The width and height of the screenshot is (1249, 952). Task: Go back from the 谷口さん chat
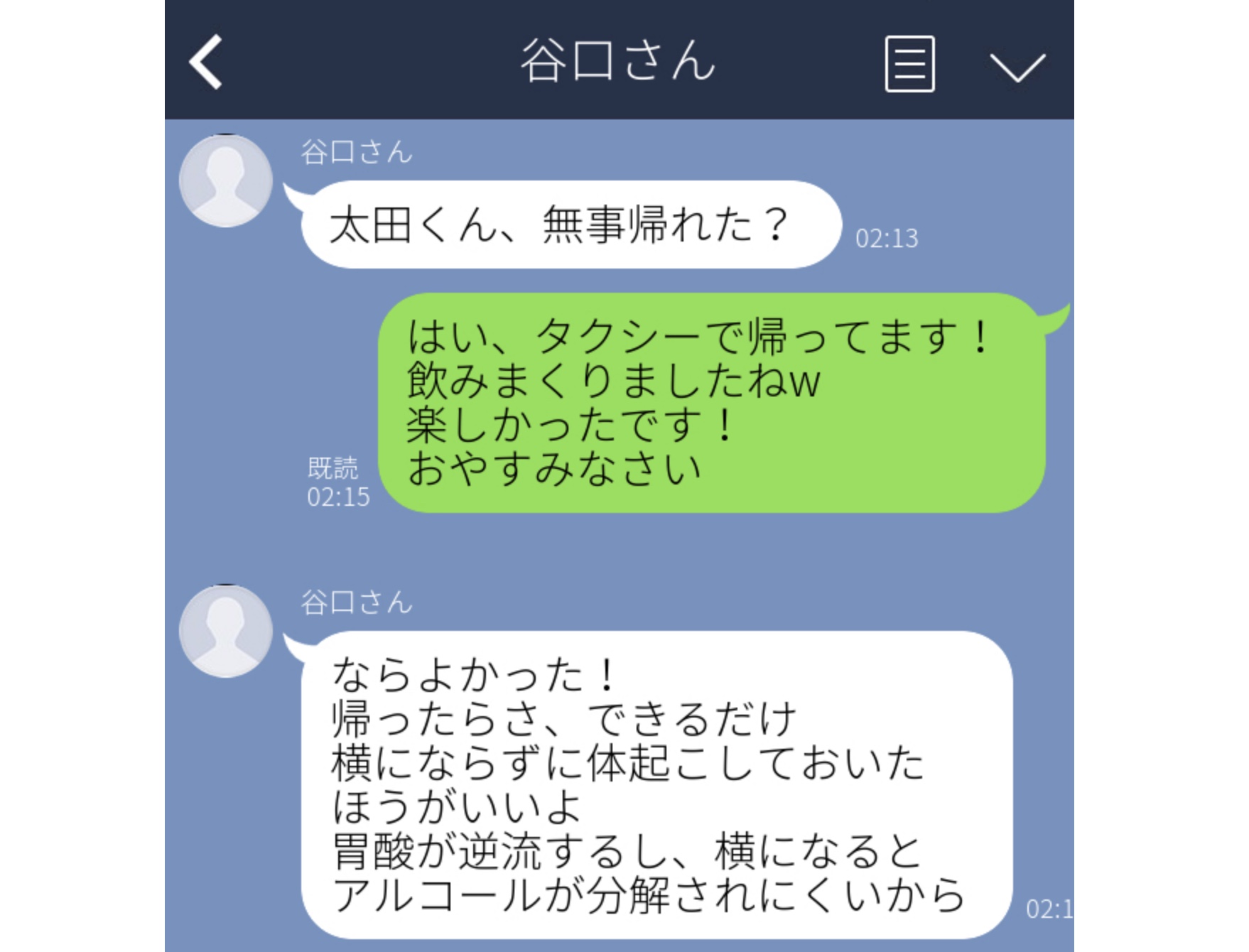[x=207, y=63]
